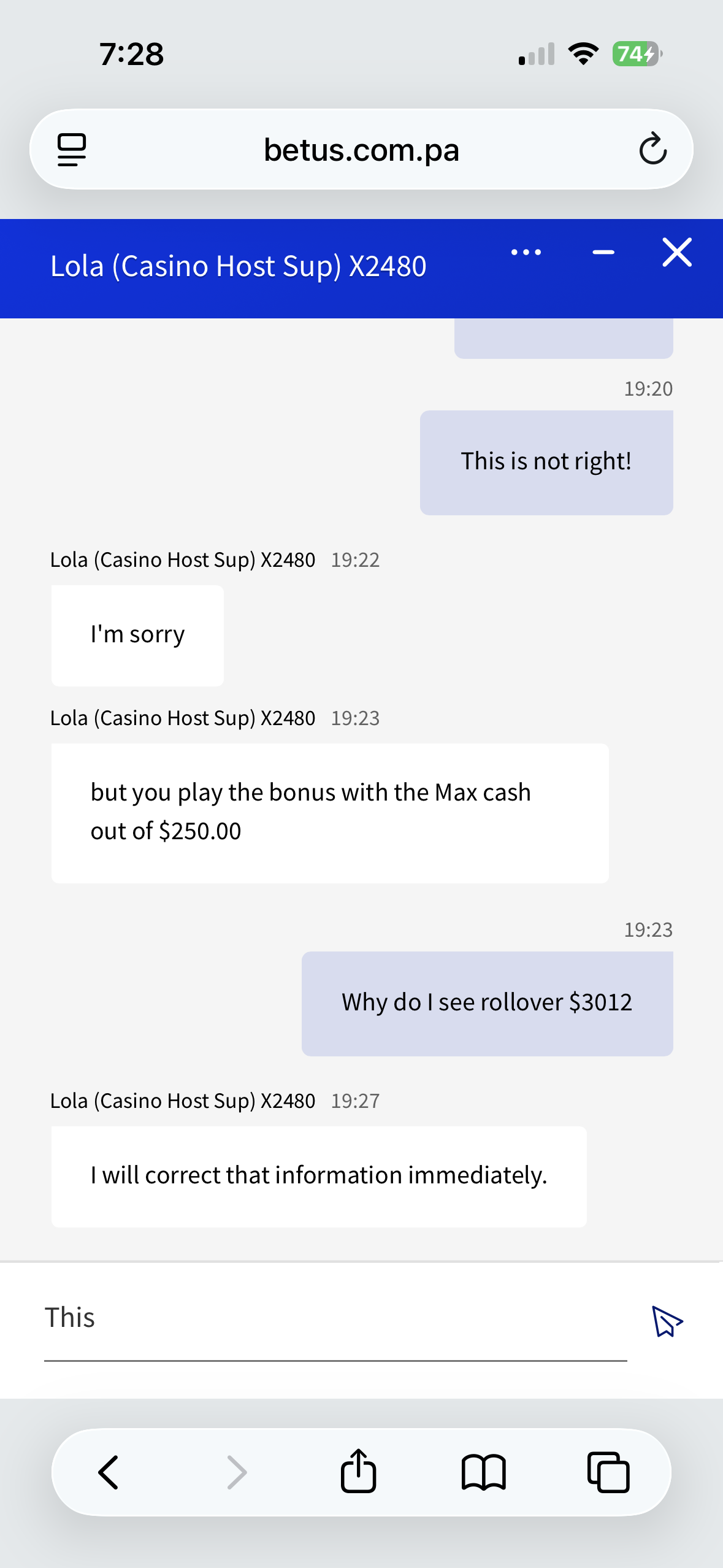Open the browser bookmarks

coord(483,1472)
